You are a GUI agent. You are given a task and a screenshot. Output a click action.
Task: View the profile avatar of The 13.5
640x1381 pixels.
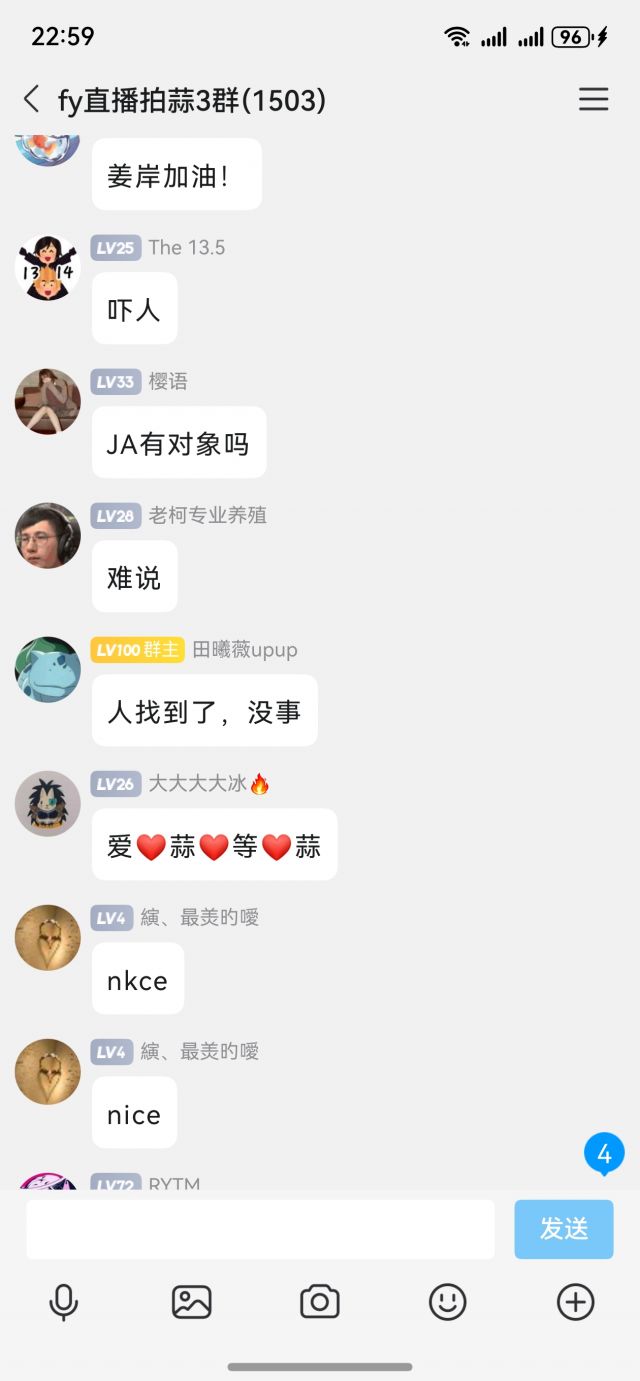(48, 268)
